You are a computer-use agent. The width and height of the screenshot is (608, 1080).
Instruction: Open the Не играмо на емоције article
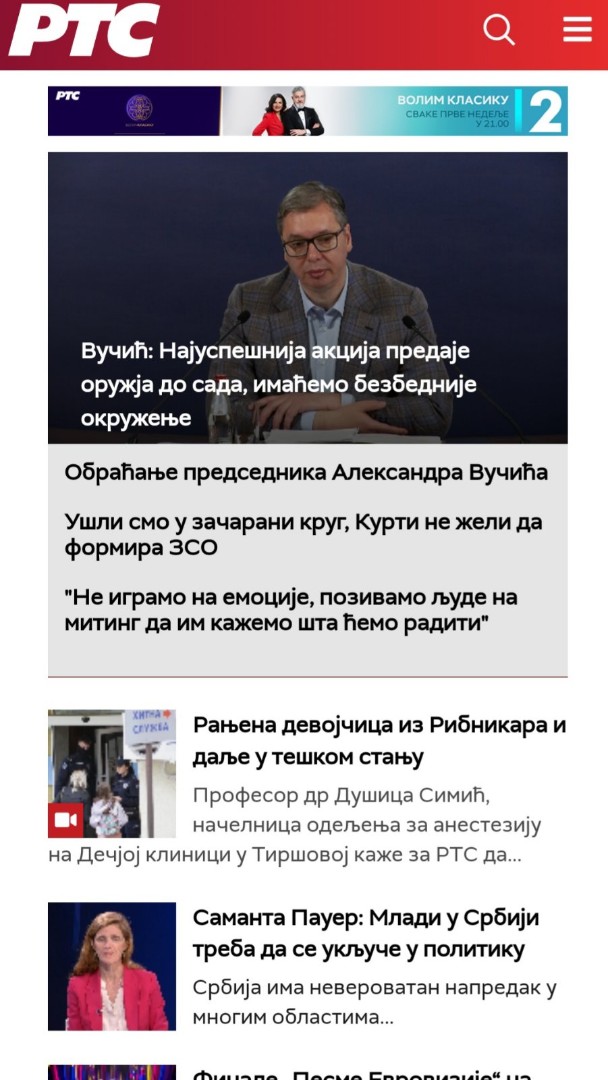(290, 610)
